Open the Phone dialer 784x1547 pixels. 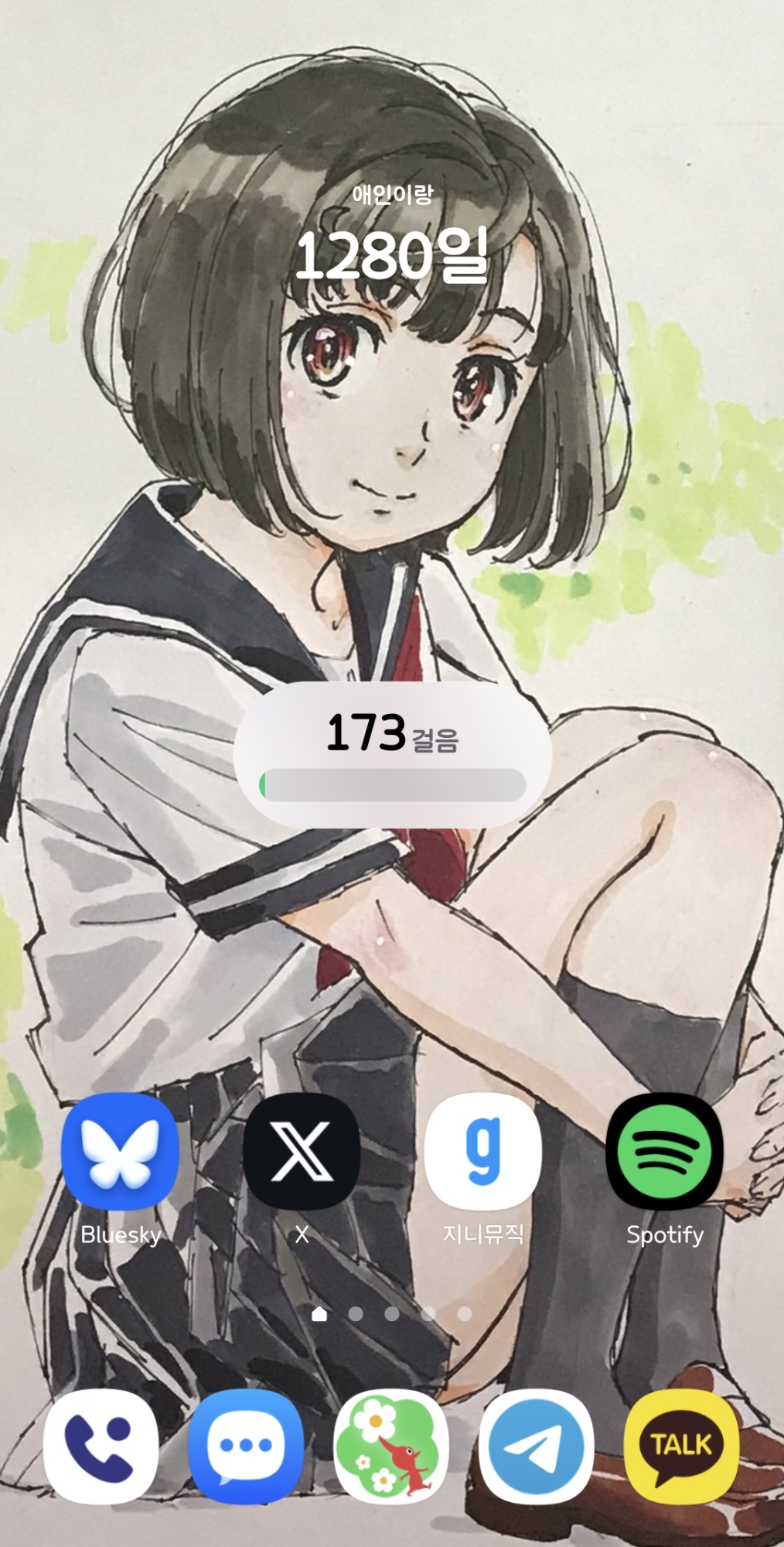point(101,1446)
